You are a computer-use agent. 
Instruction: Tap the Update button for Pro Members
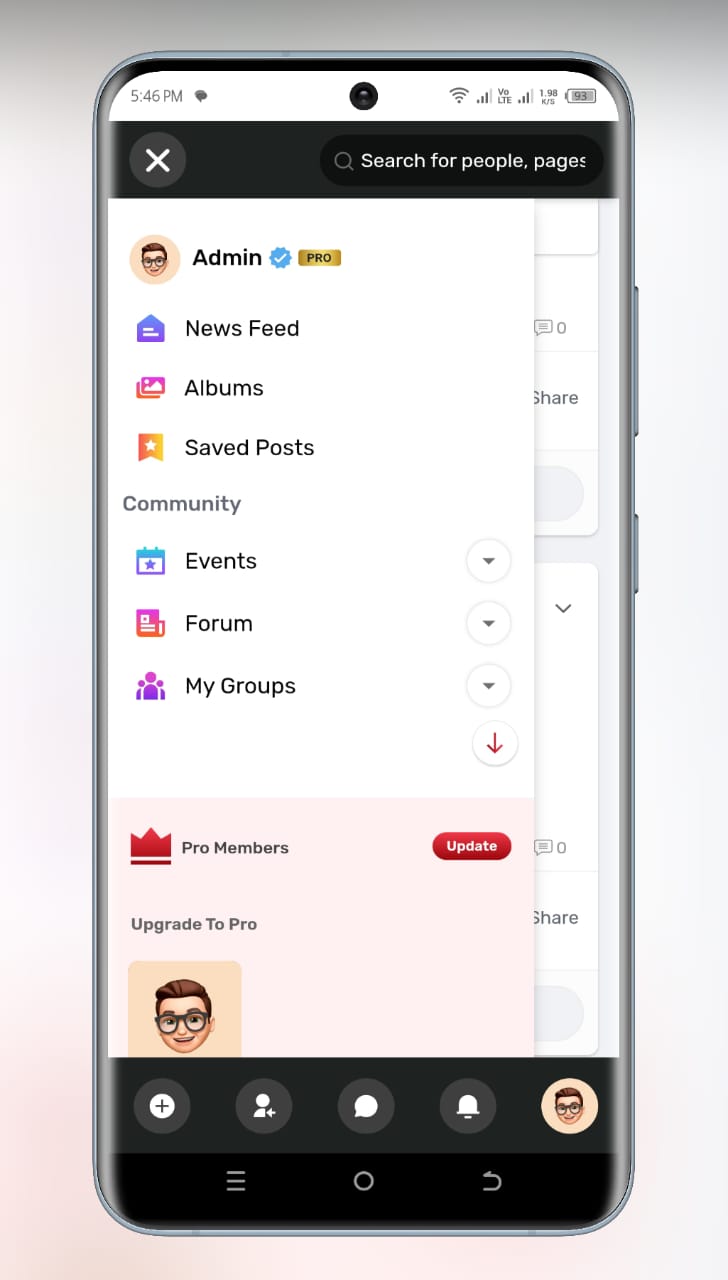[471, 846]
